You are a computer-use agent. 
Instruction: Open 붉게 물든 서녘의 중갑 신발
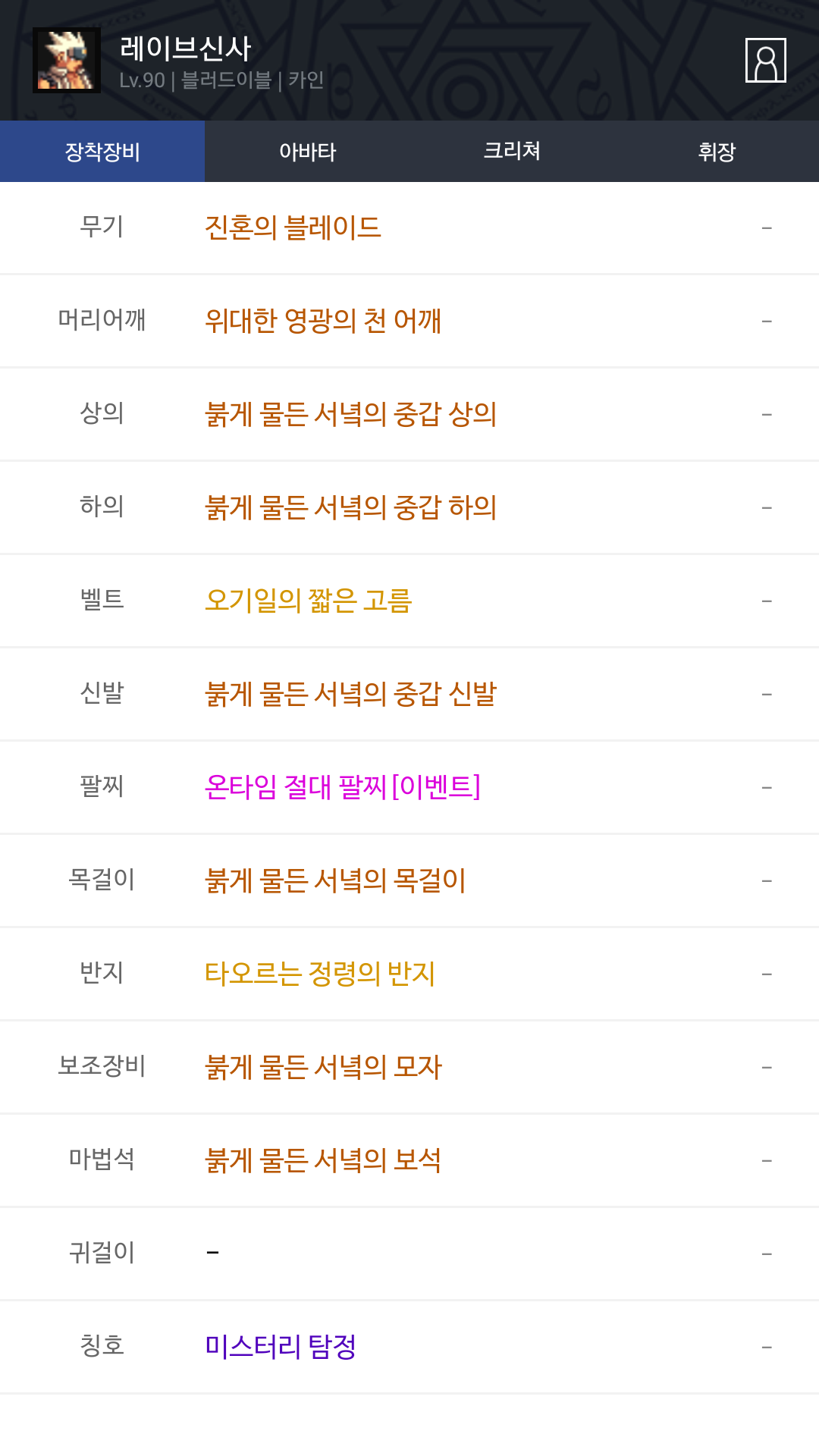coord(350,694)
